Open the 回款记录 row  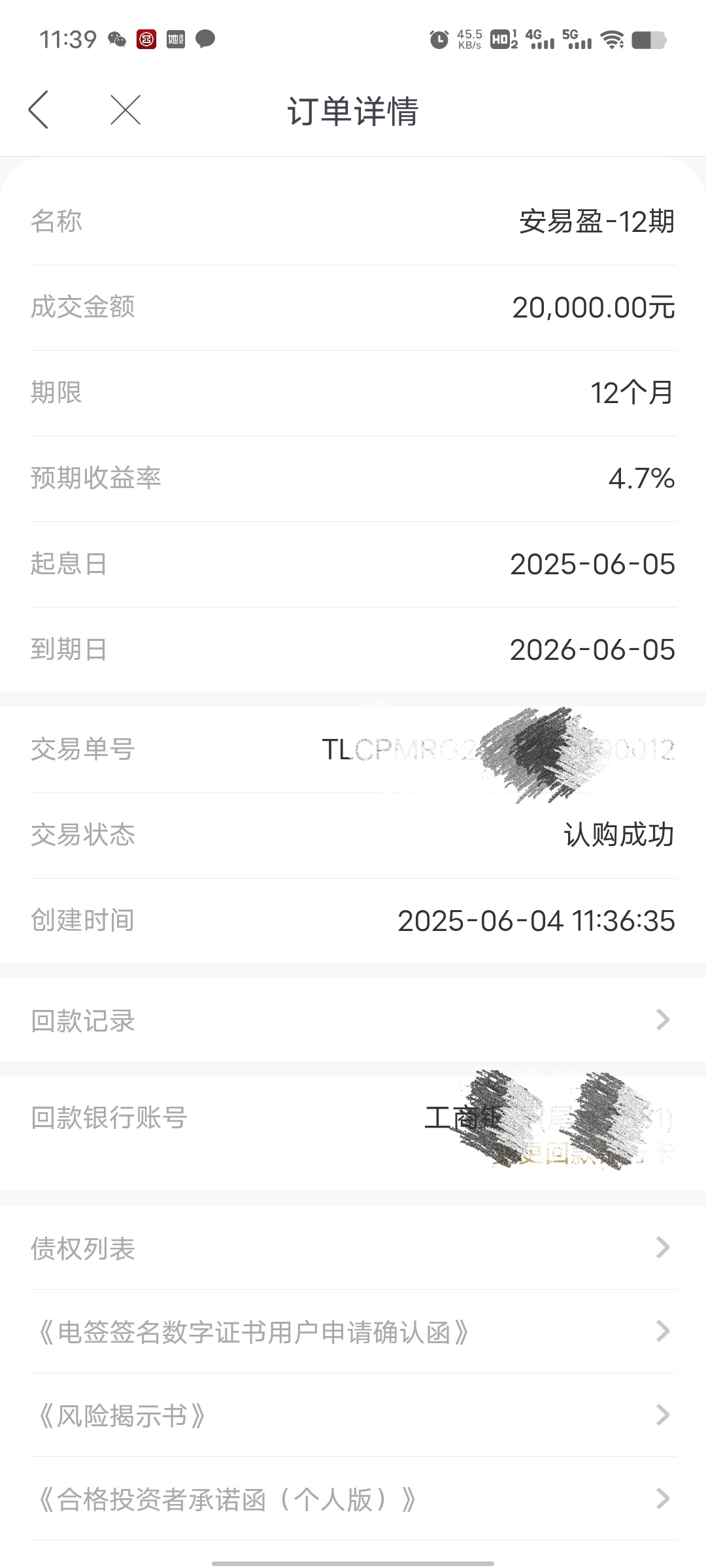[x=353, y=1020]
